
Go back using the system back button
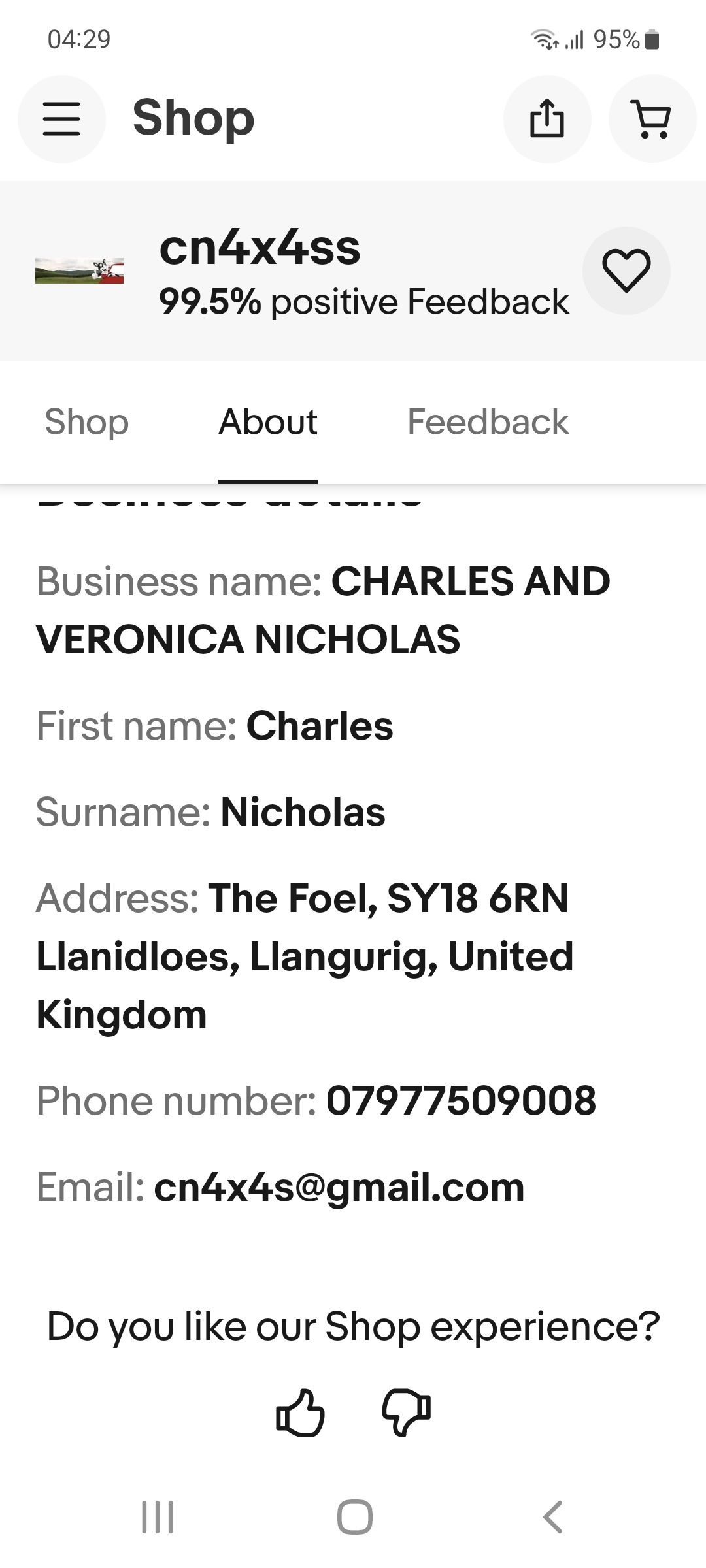click(552, 1517)
